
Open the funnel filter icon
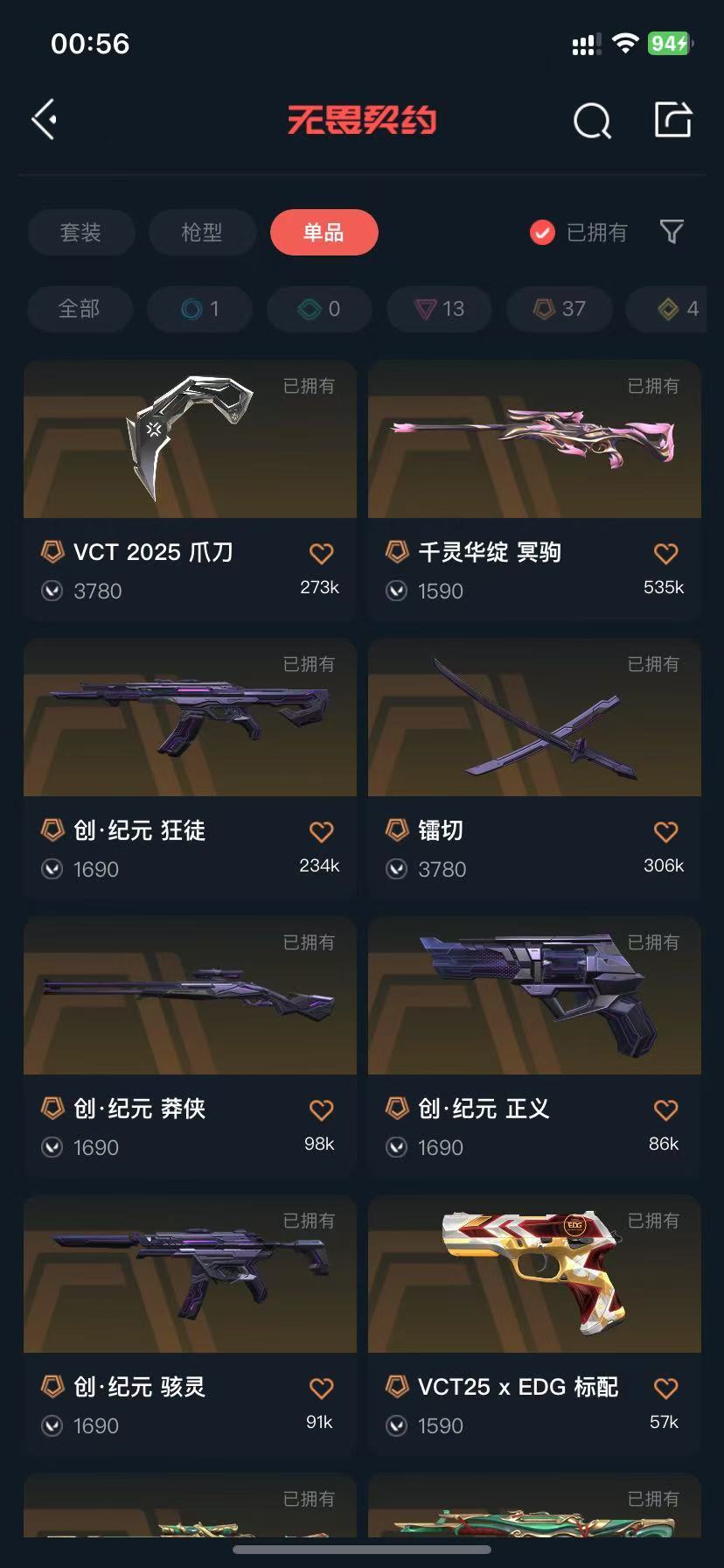(672, 232)
